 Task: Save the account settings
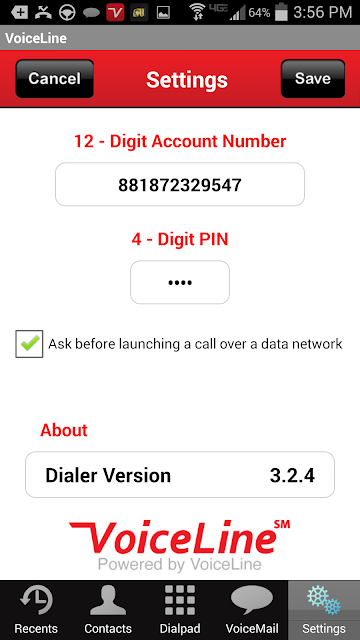click(x=313, y=78)
